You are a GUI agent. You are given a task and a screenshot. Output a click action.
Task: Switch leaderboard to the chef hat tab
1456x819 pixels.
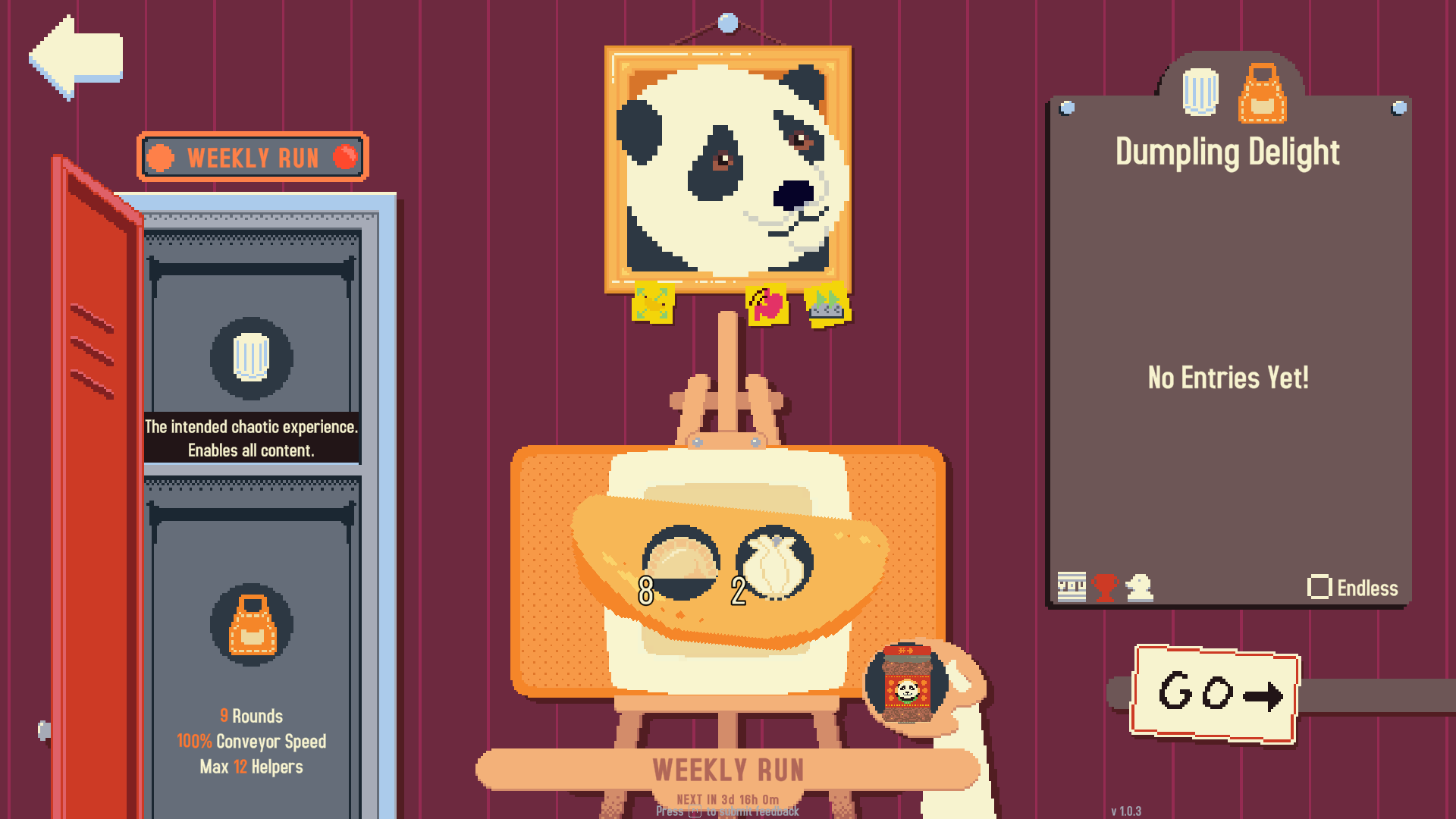[x=1200, y=92]
